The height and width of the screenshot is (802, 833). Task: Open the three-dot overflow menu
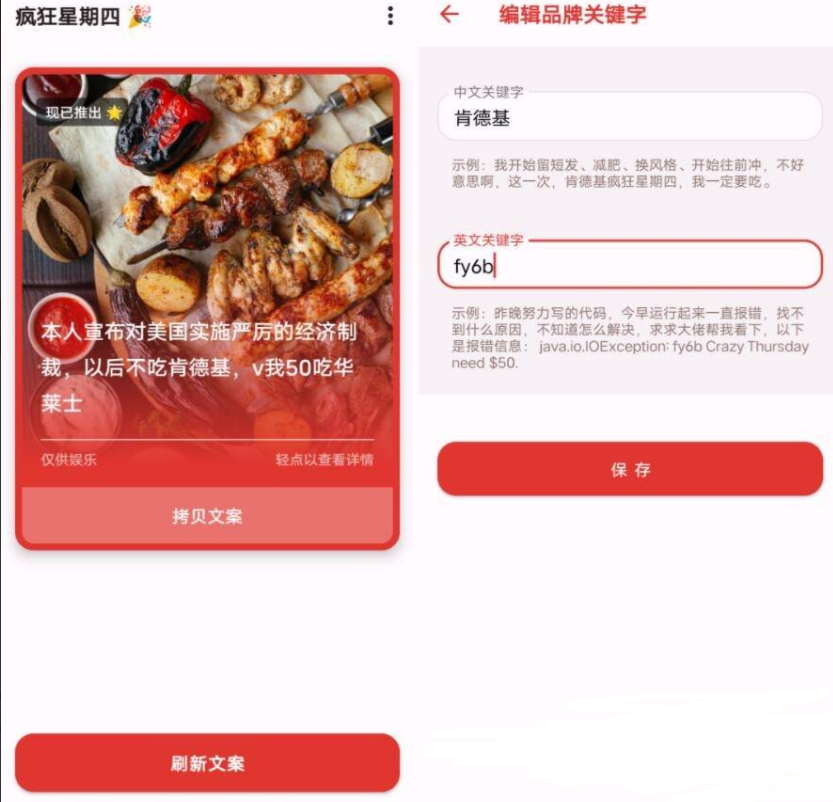pos(390,16)
